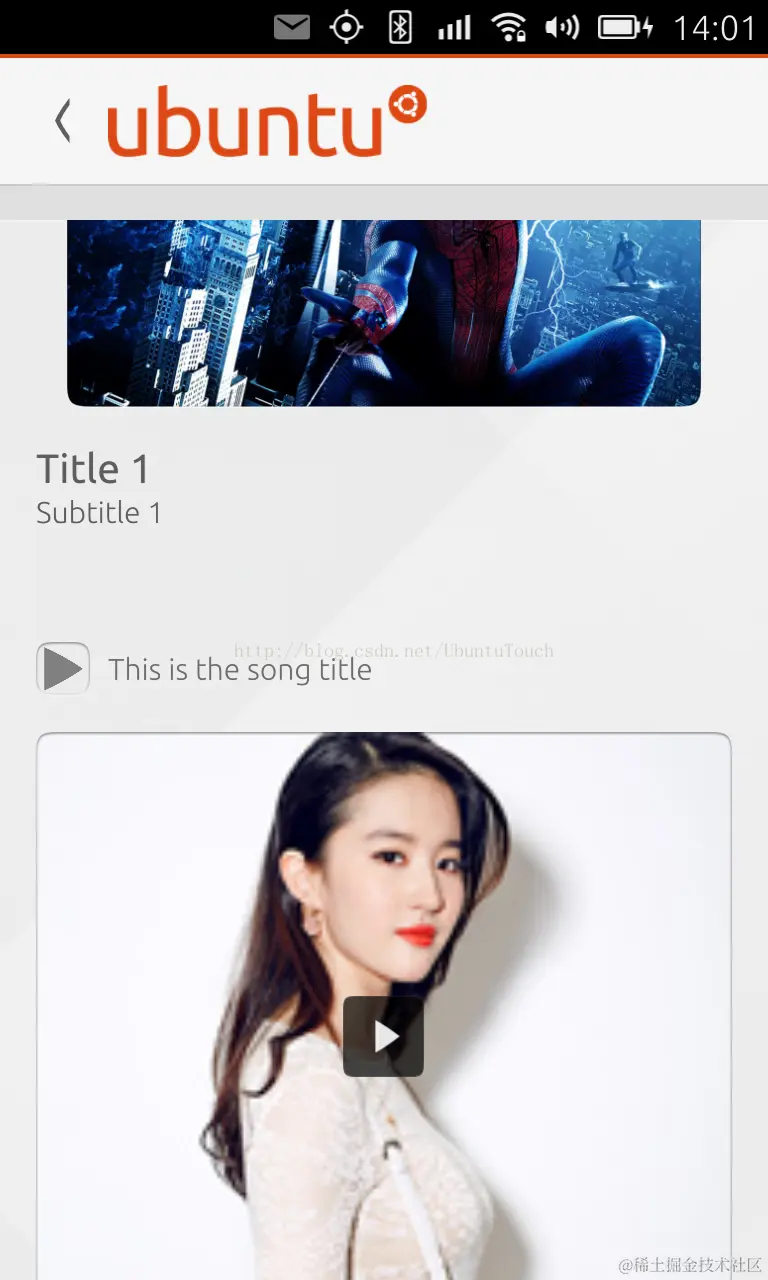Play the song titled 'This is the song title'

(63, 668)
